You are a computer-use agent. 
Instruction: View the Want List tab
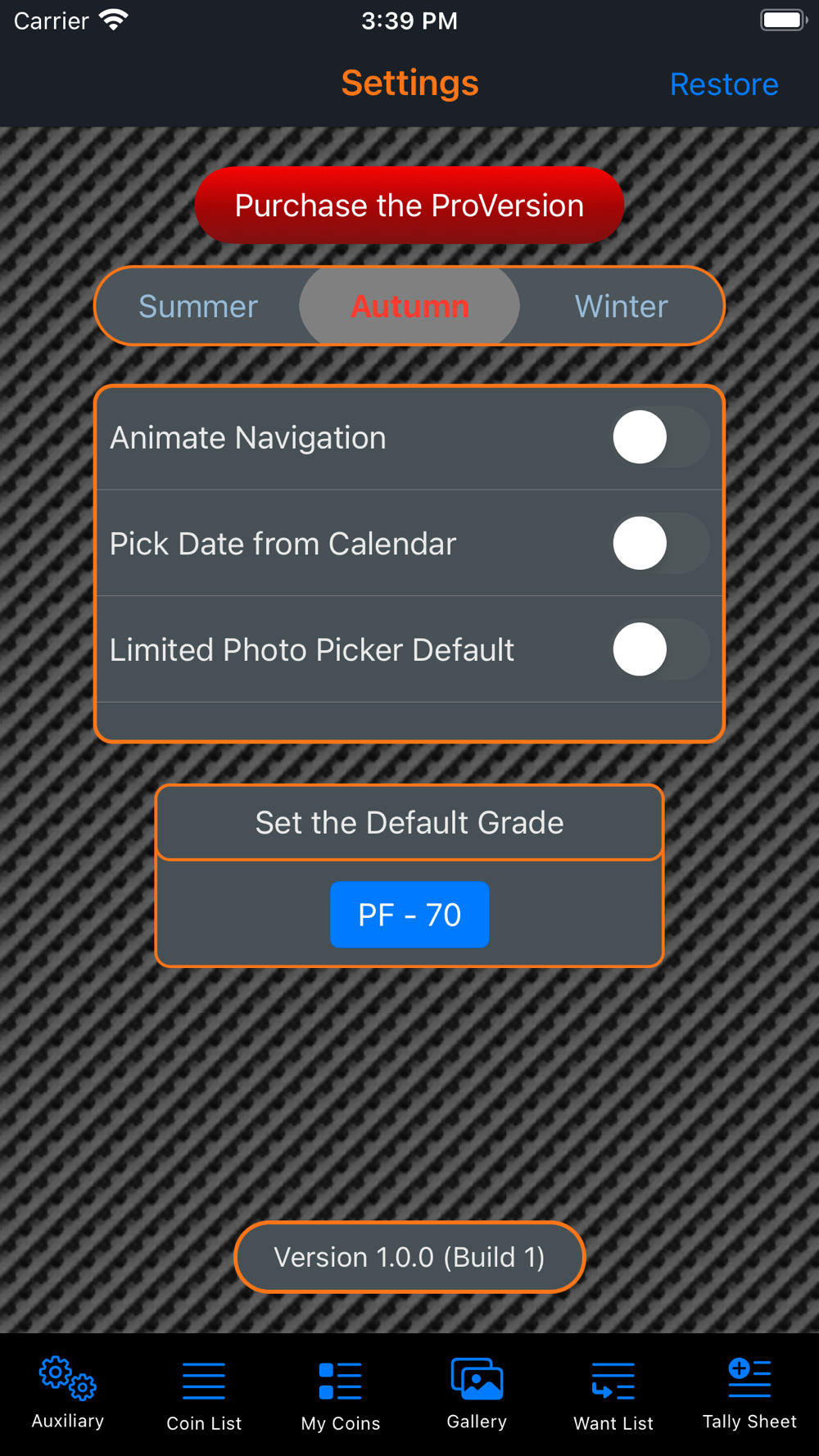coord(613,1395)
